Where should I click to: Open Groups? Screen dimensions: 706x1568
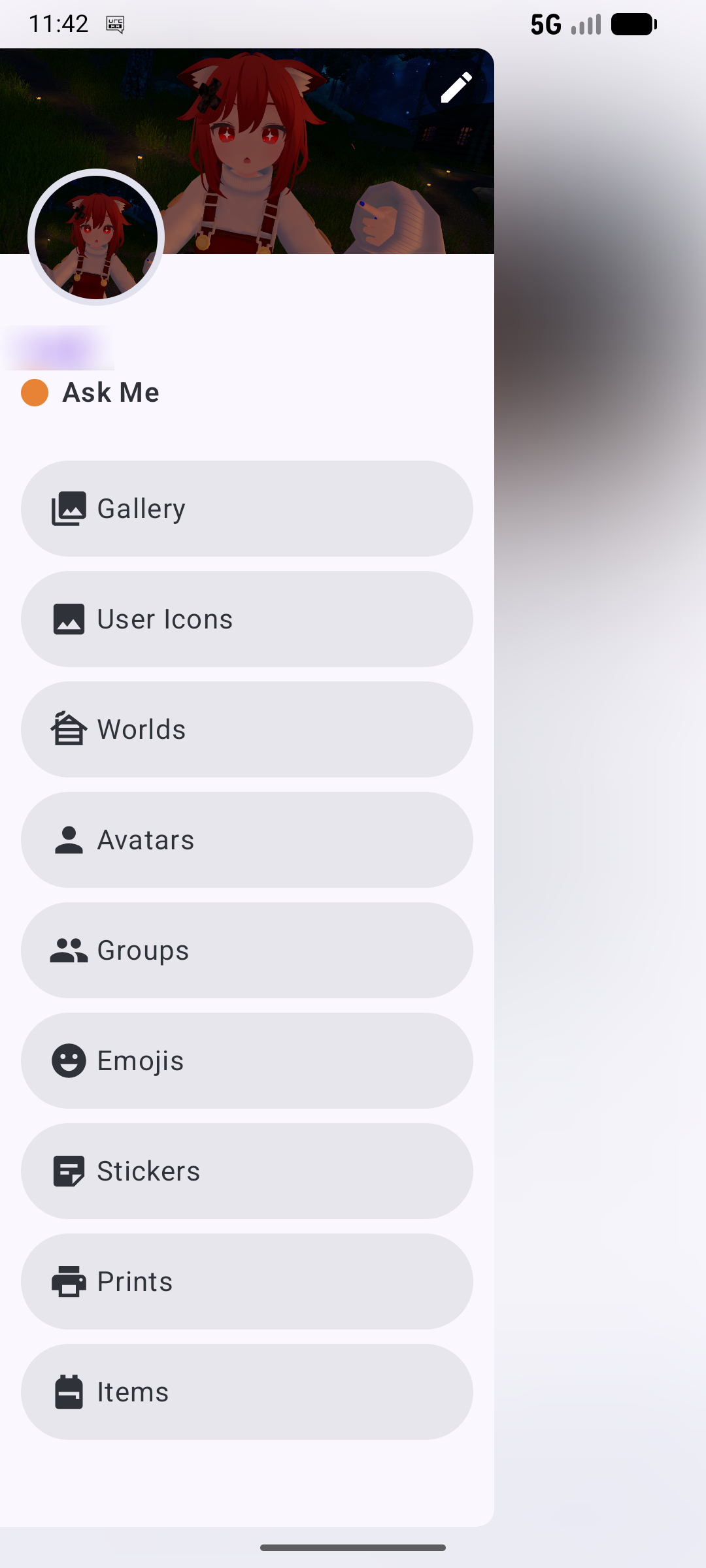(247, 950)
